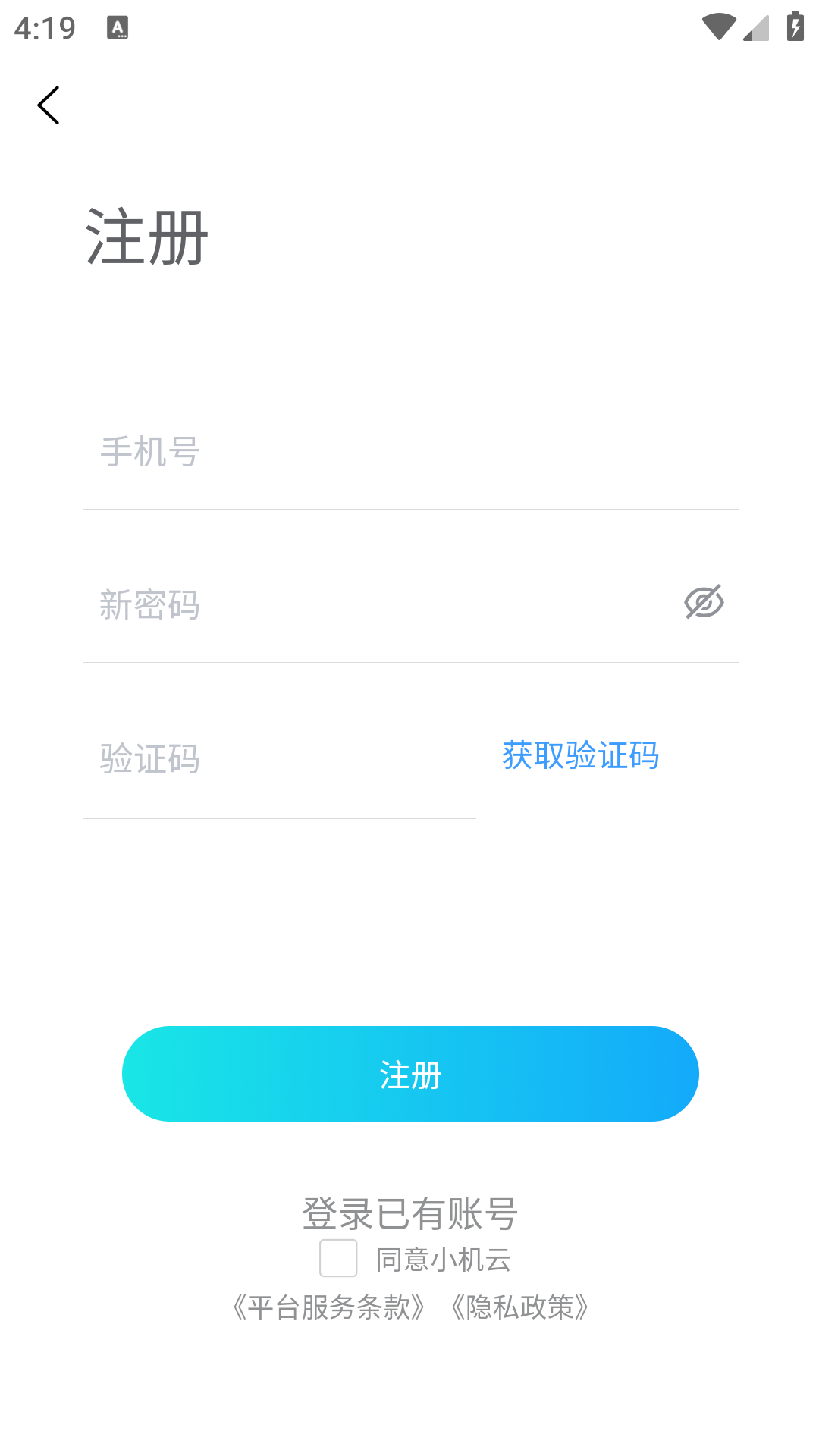Image resolution: width=819 pixels, height=1456 pixels.
Task: Open 登录已有账号 to sign in
Action: pyautogui.click(x=409, y=1213)
